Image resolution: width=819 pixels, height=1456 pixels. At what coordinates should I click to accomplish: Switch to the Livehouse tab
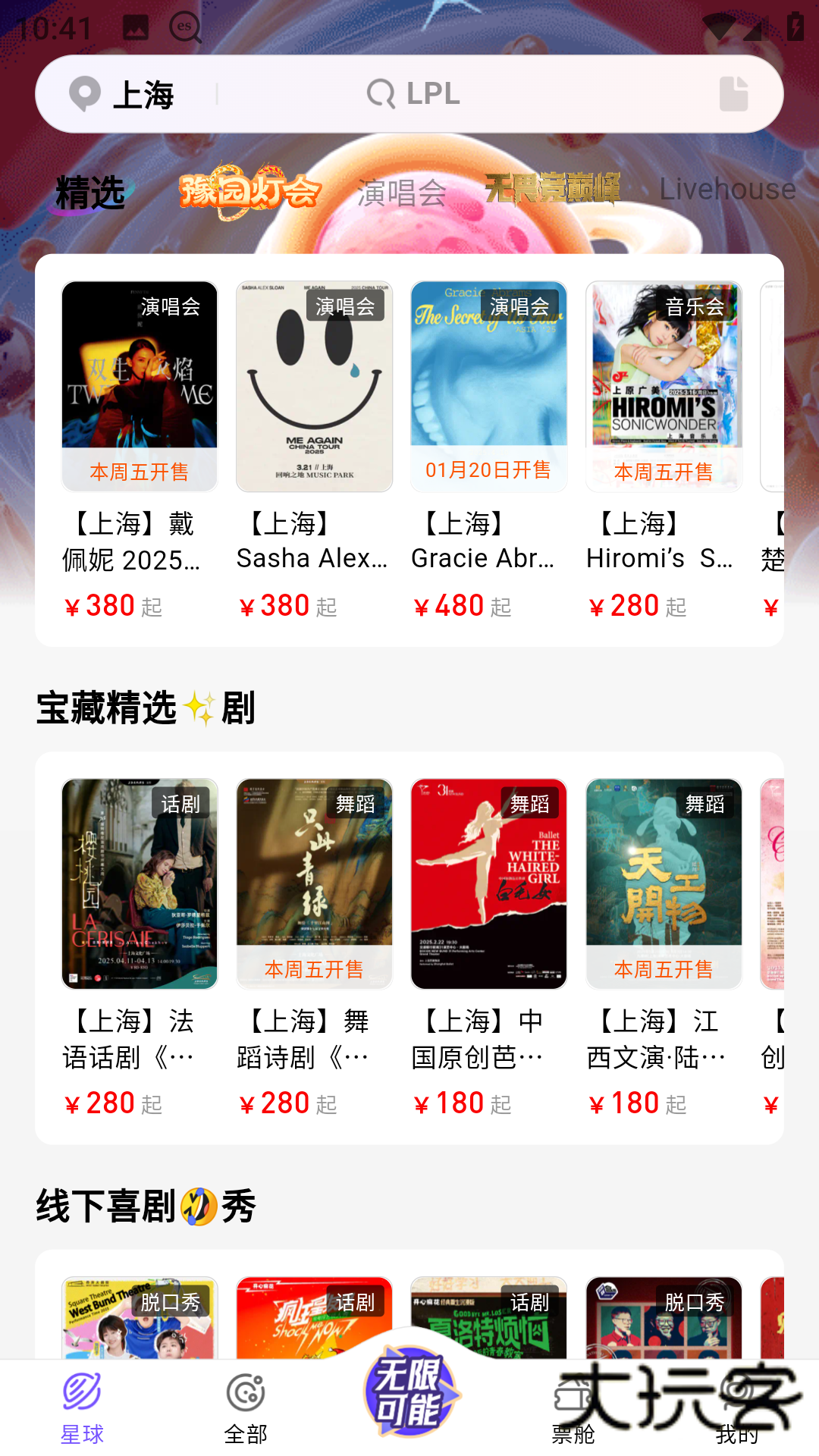click(726, 190)
